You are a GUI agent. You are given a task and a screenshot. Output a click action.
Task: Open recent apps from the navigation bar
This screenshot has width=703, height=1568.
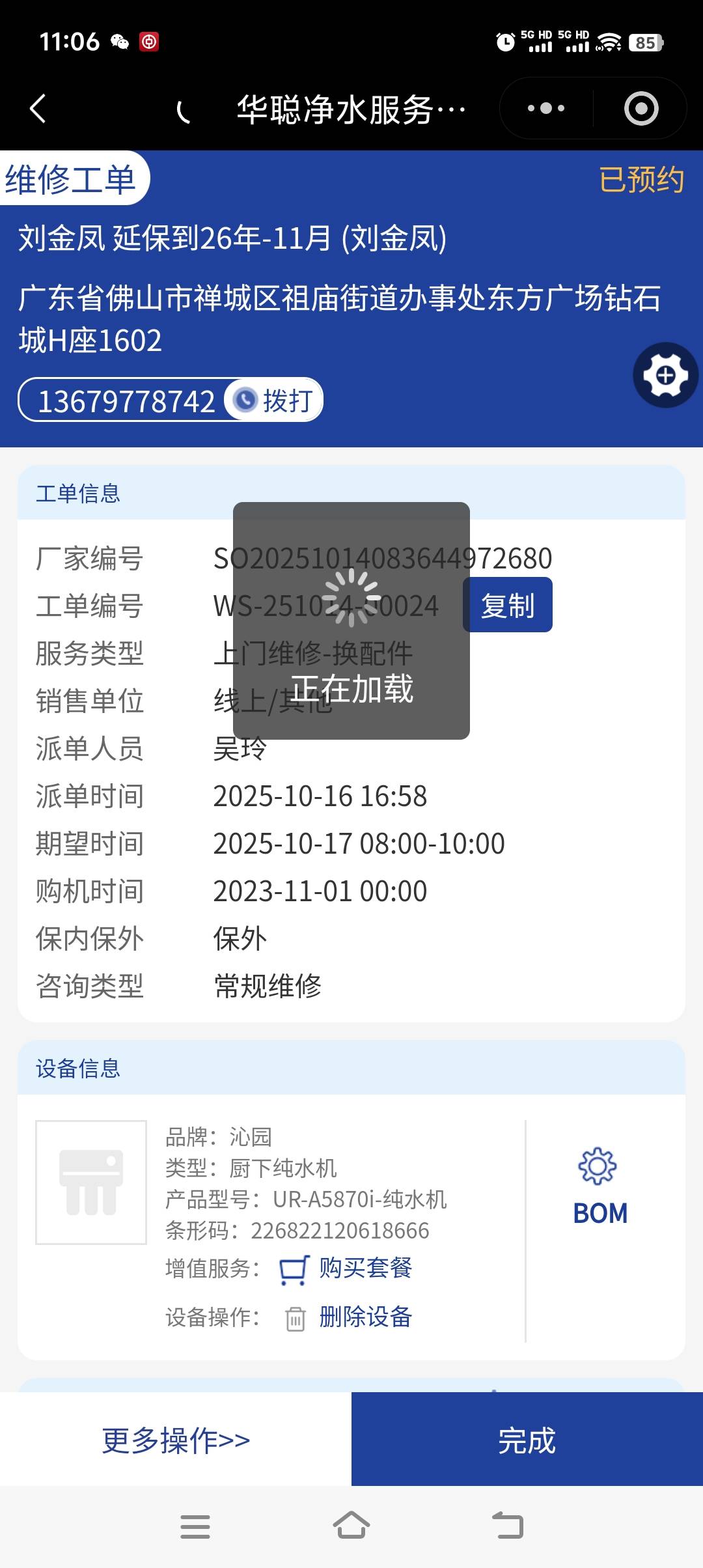click(x=195, y=1526)
